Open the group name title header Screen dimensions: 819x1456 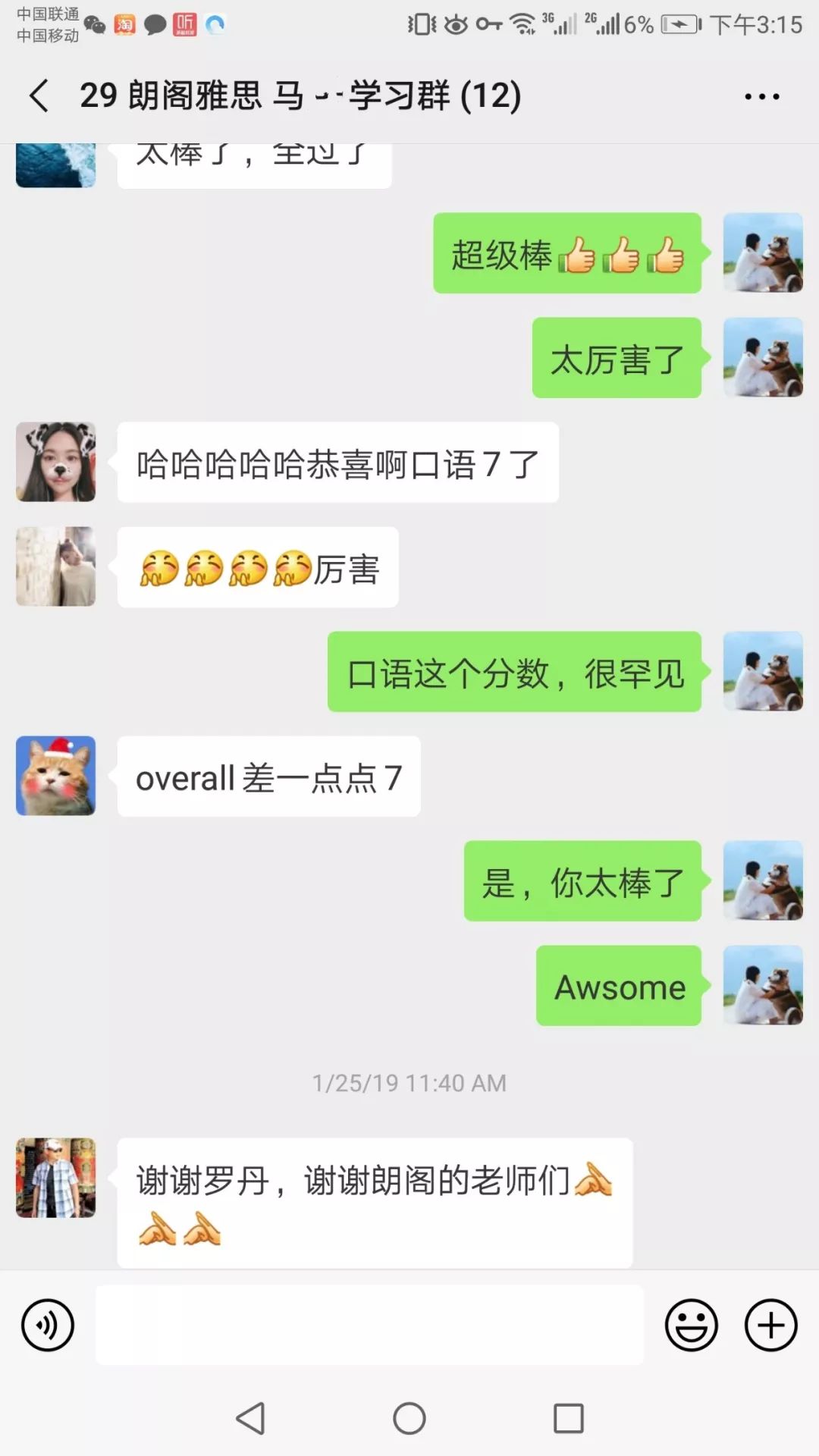[300, 97]
